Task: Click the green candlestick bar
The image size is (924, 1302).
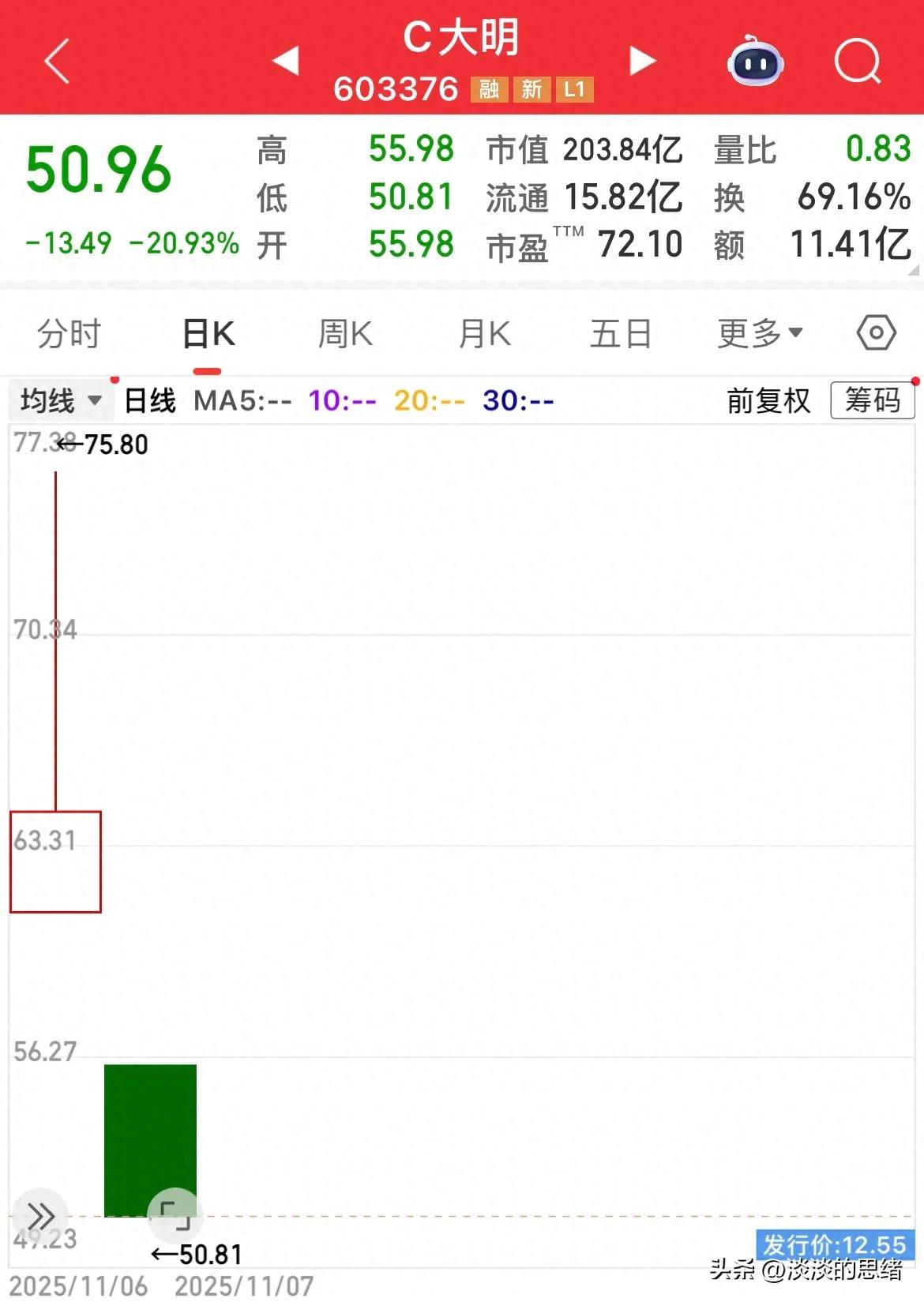Action: (x=148, y=1145)
